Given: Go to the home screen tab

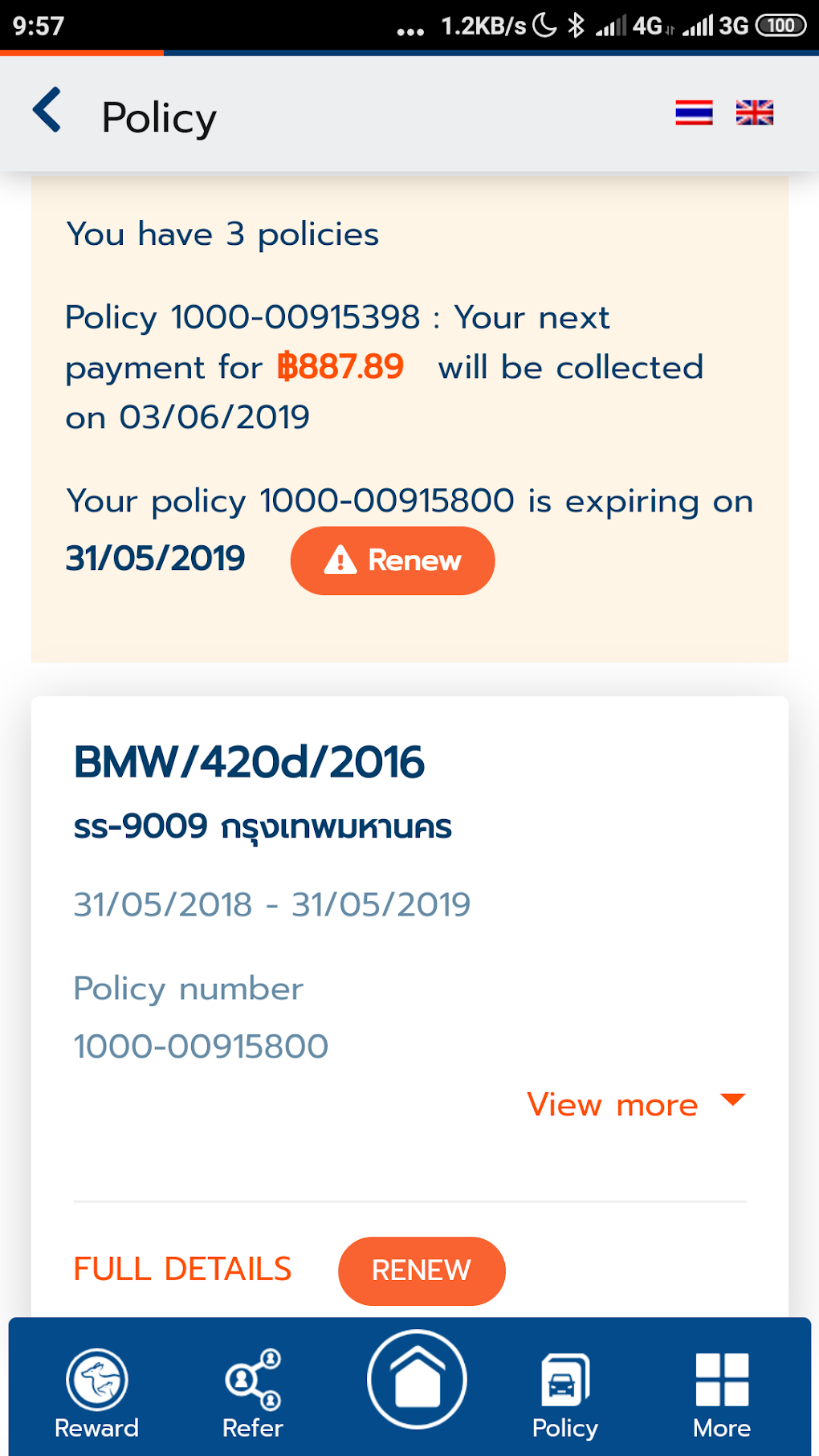Looking at the screenshot, I should pyautogui.click(x=417, y=1380).
